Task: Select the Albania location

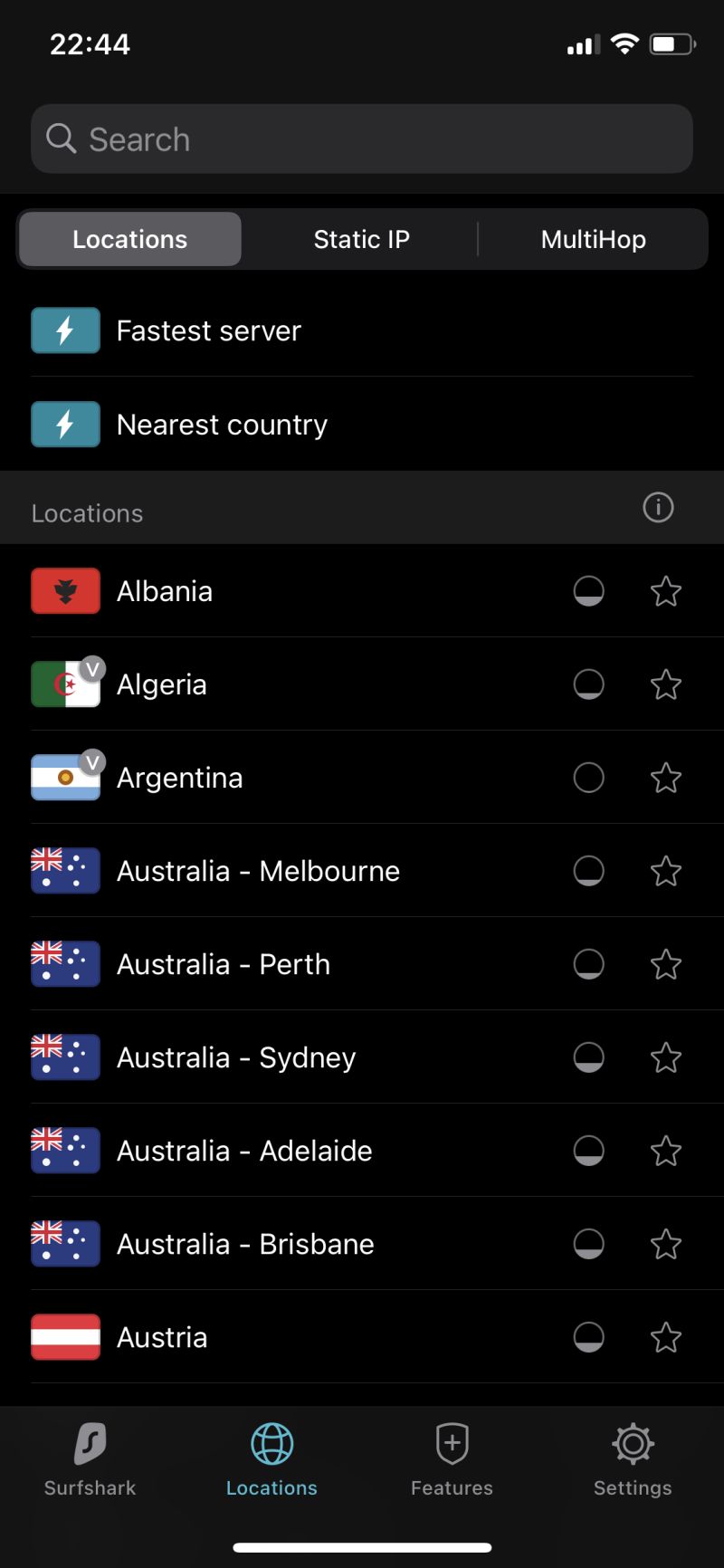Action: tap(165, 591)
